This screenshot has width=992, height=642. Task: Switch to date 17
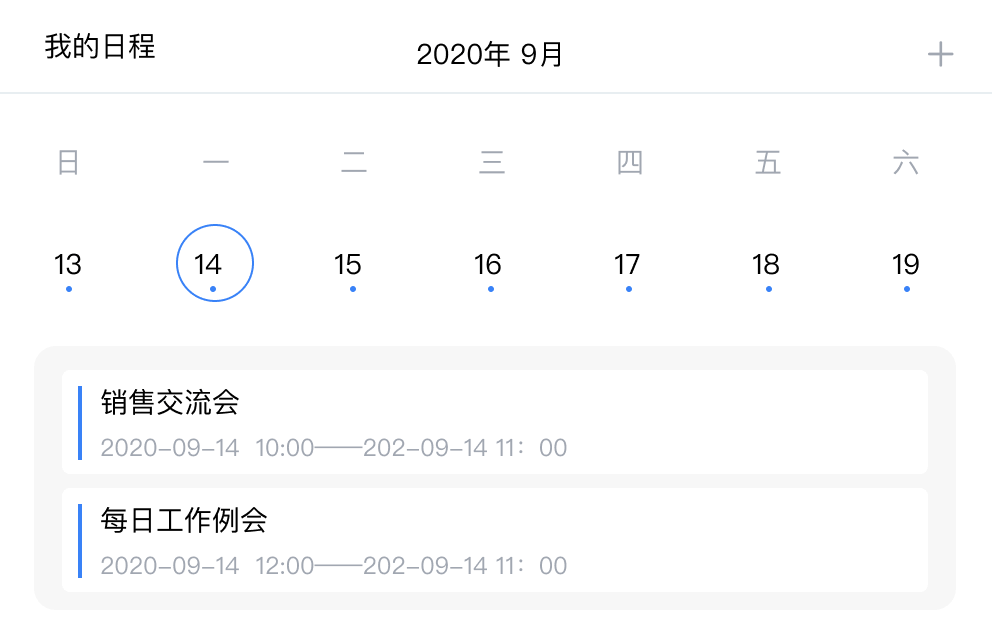627,265
